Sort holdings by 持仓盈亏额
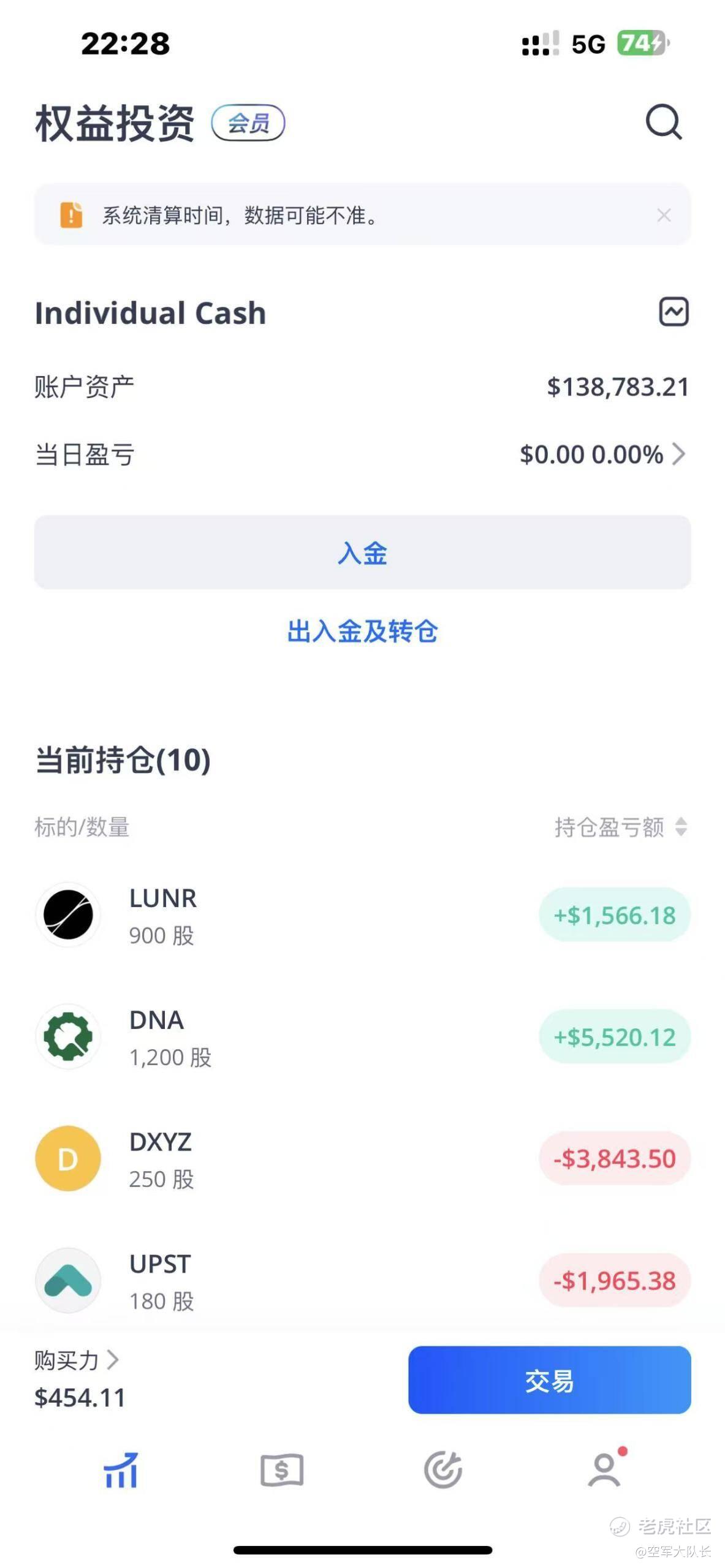 coord(620,827)
